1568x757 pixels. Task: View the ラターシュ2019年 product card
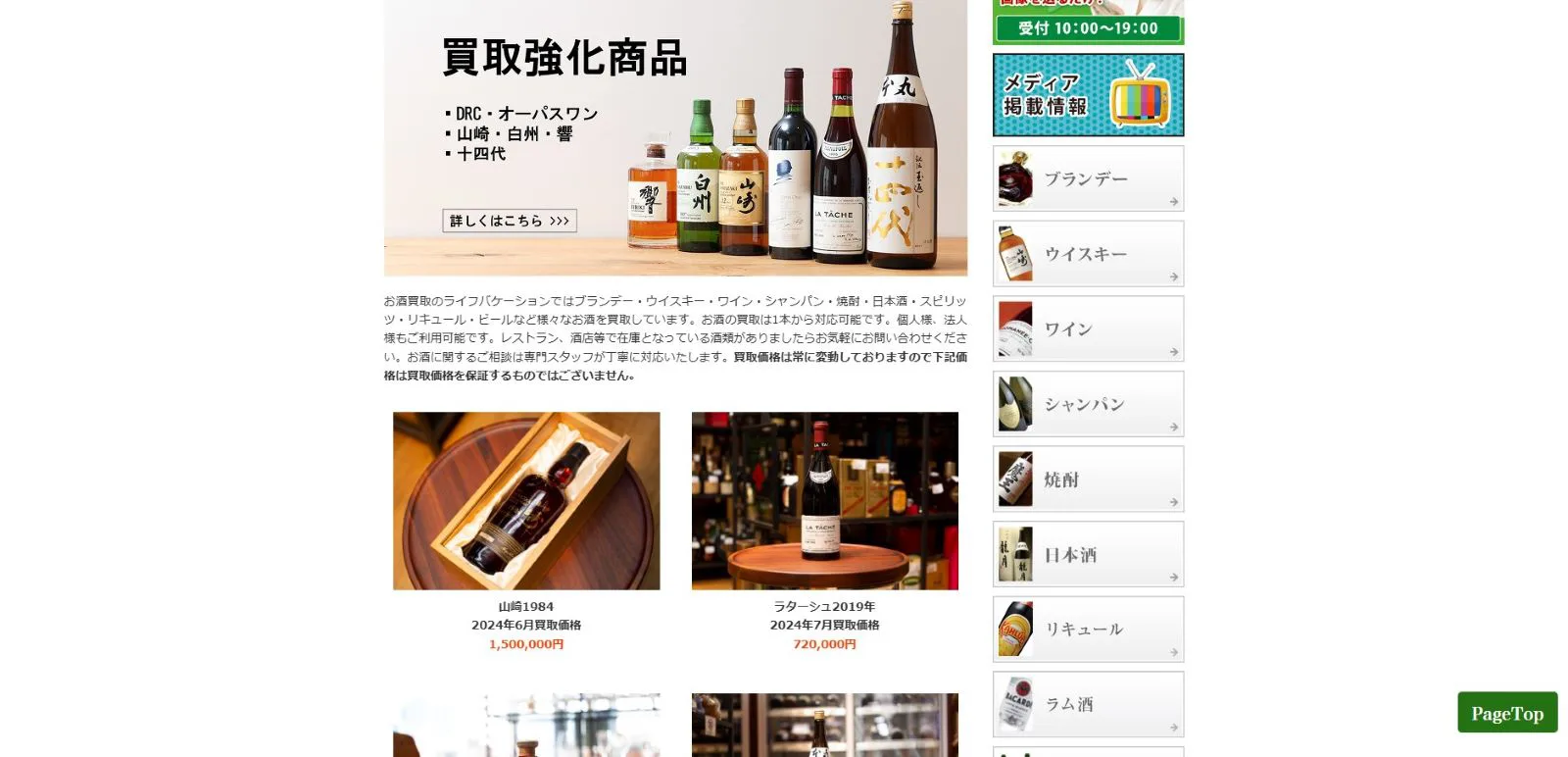point(824,501)
